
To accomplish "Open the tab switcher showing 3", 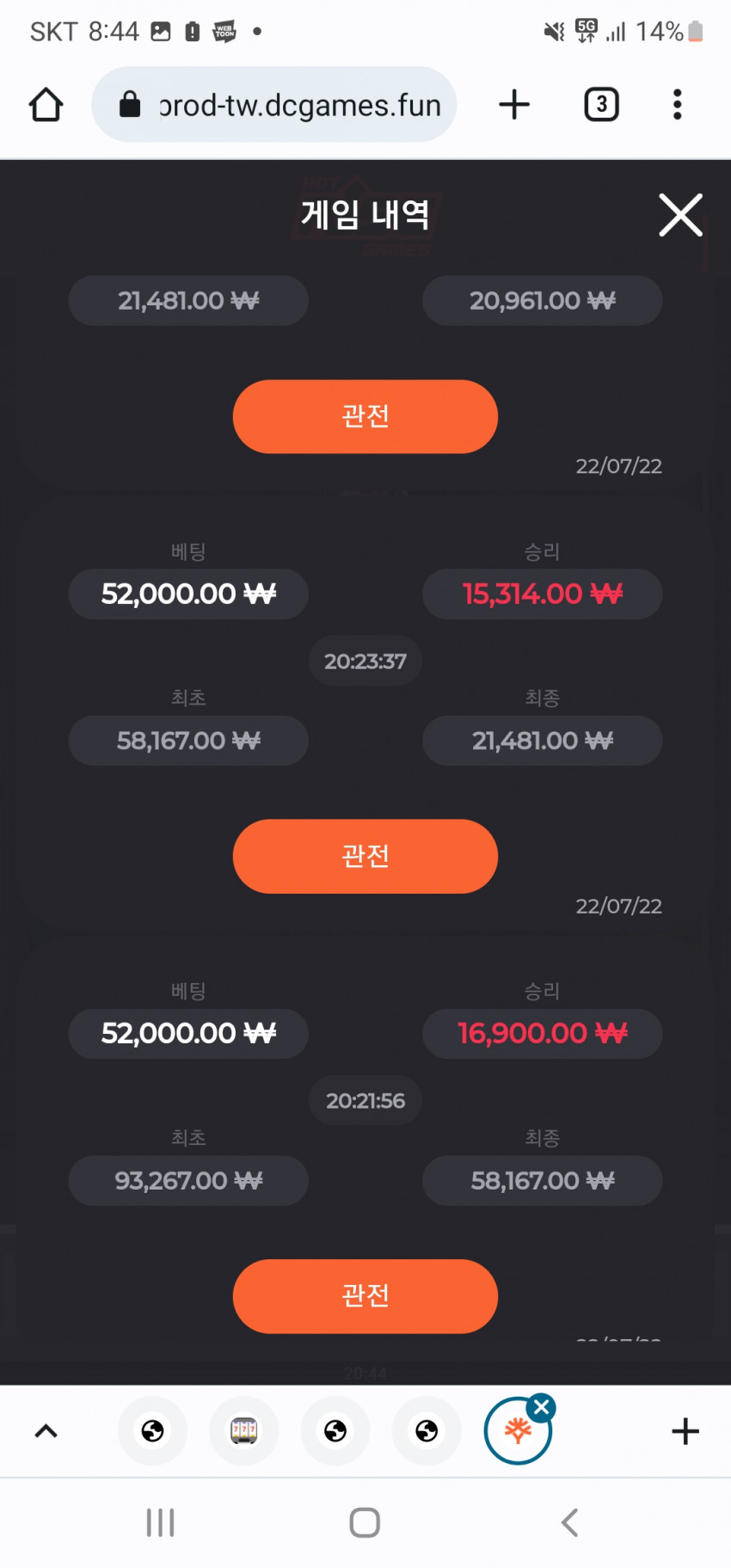I will 601,105.
